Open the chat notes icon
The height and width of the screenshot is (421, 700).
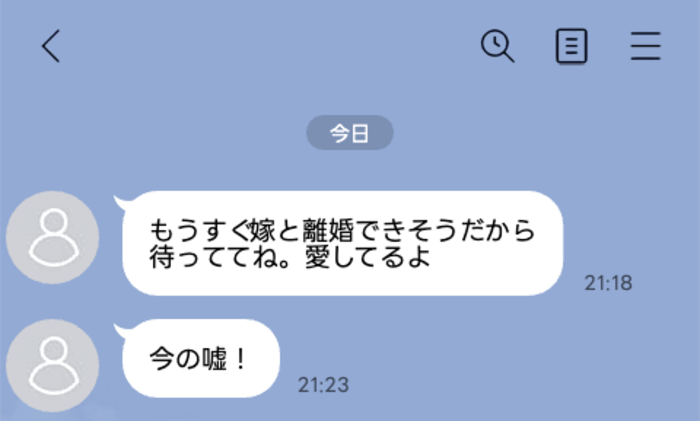coord(571,46)
